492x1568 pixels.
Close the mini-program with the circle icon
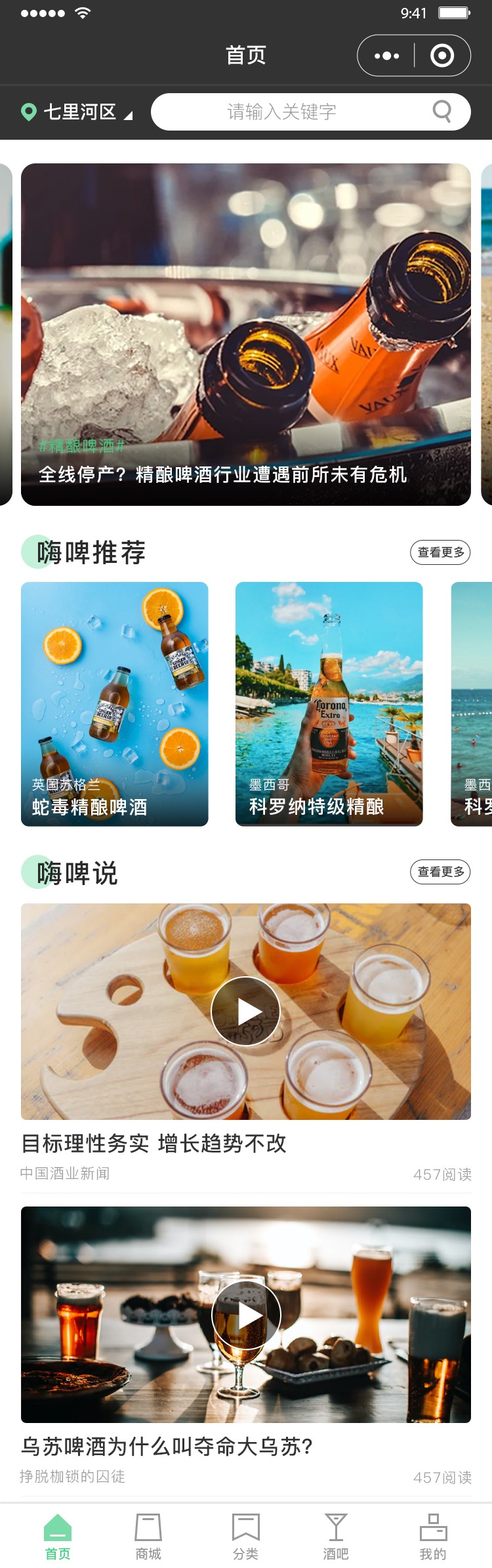(442, 56)
